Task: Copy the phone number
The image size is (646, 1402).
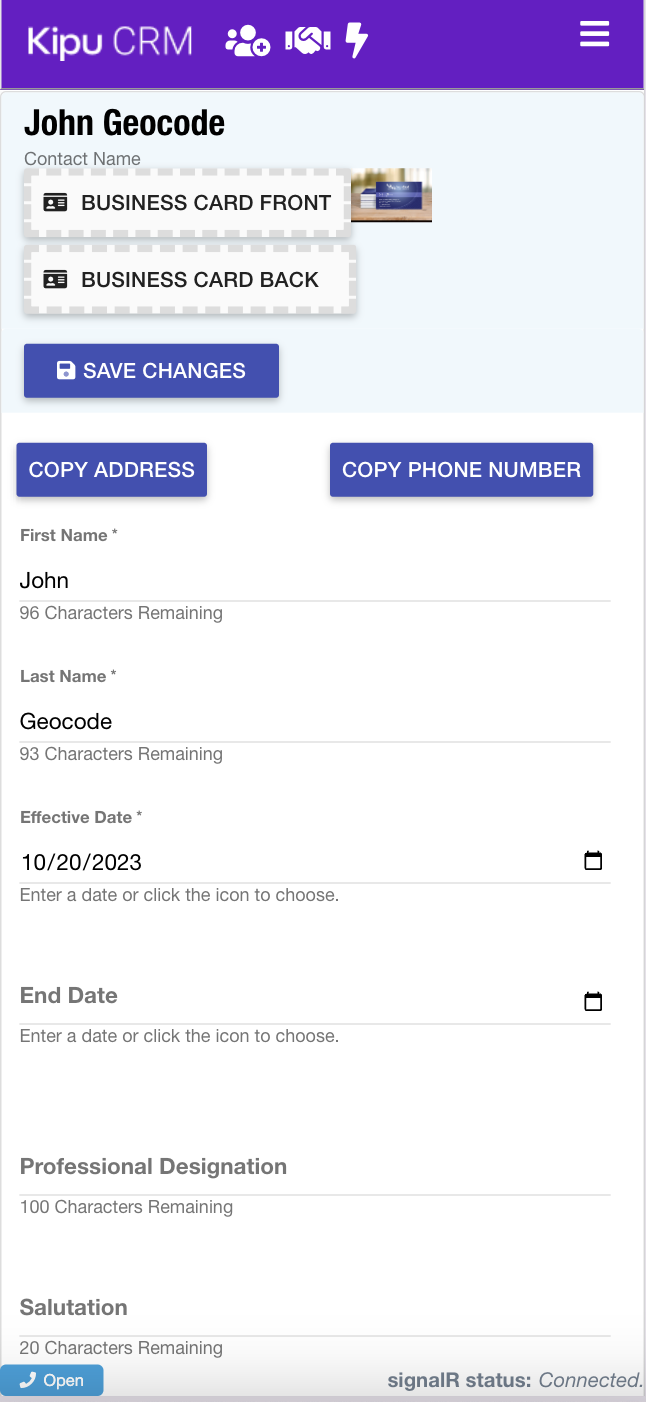Action: coord(461,470)
